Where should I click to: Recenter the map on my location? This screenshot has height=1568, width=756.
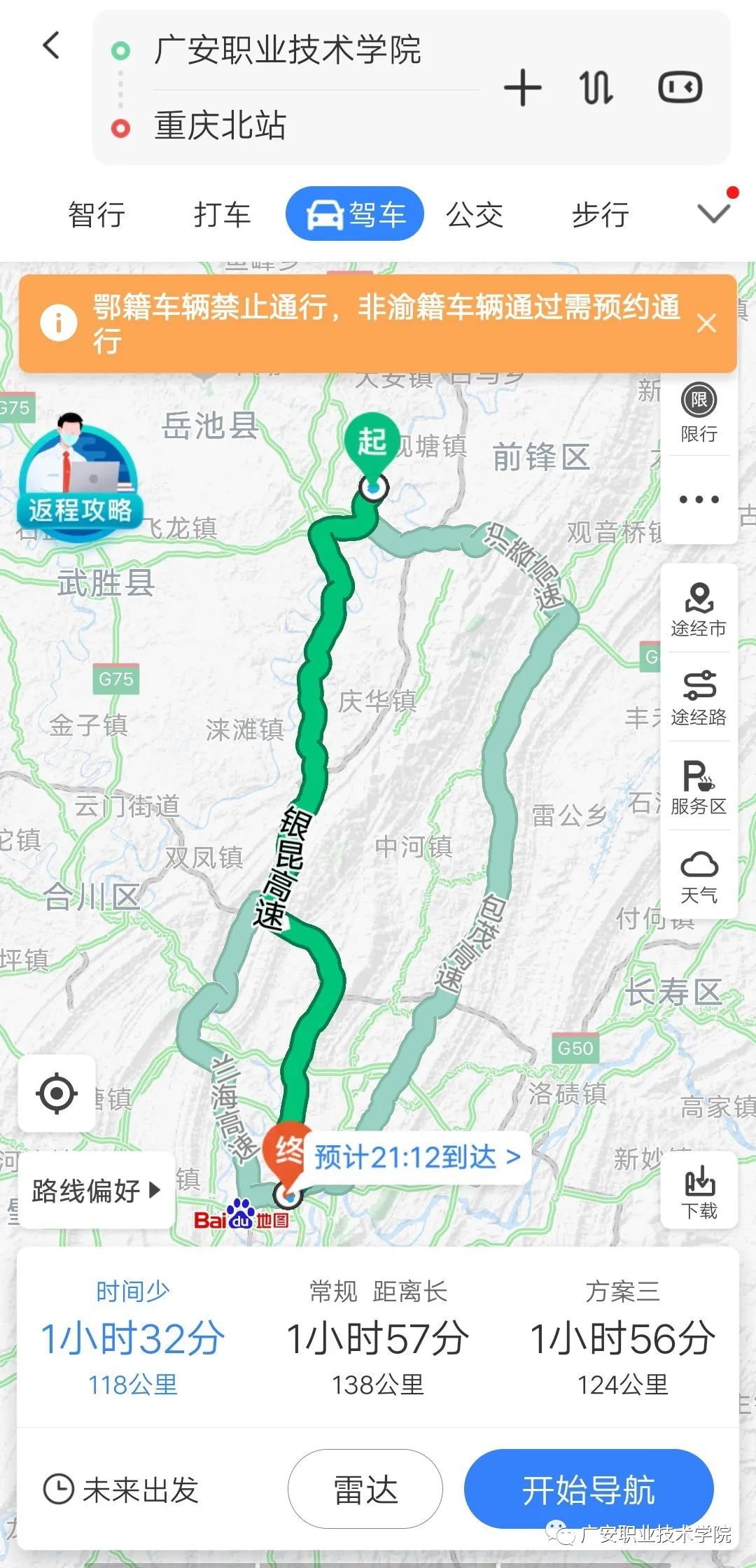coord(57,1093)
